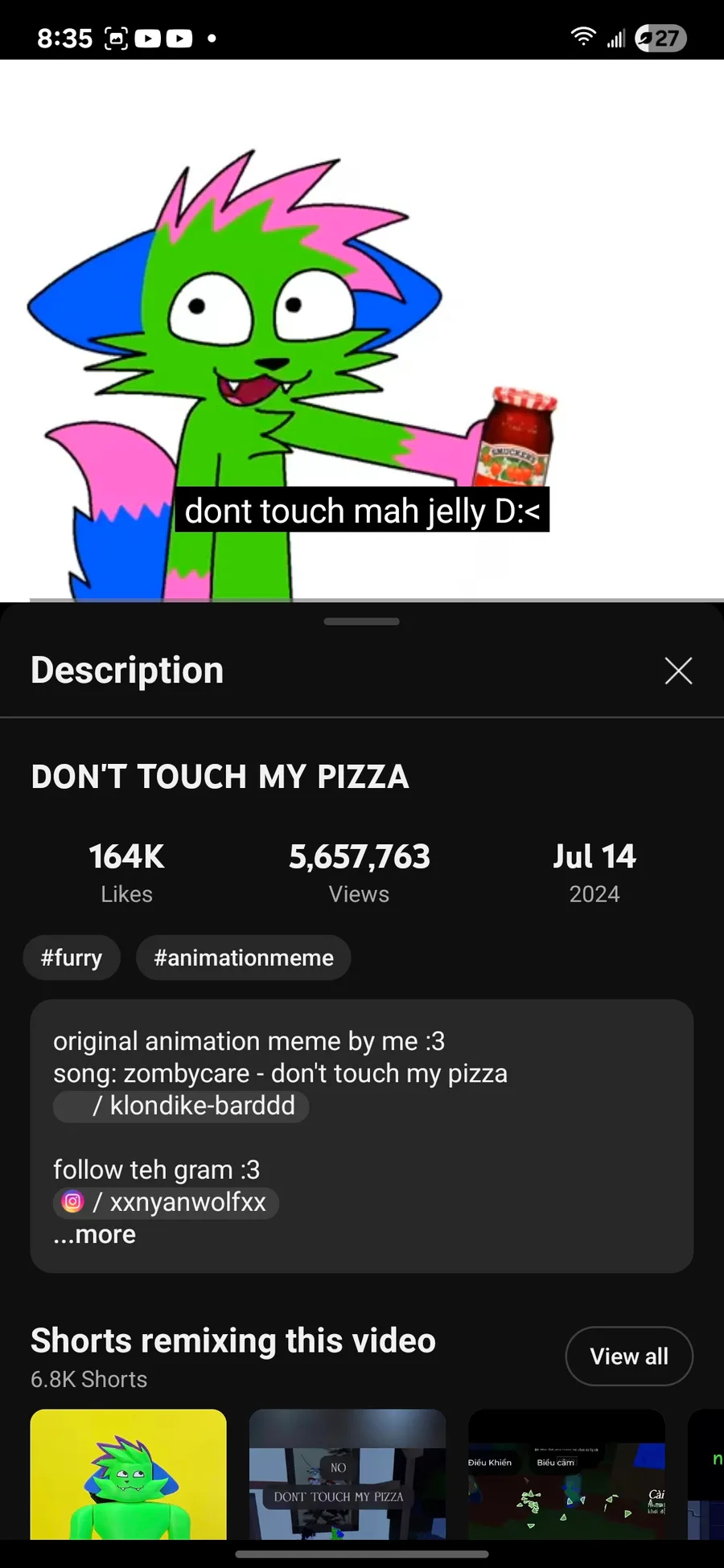The image size is (724, 1568).
Task: Open the #furry hashtag chip
Action: pos(72,958)
